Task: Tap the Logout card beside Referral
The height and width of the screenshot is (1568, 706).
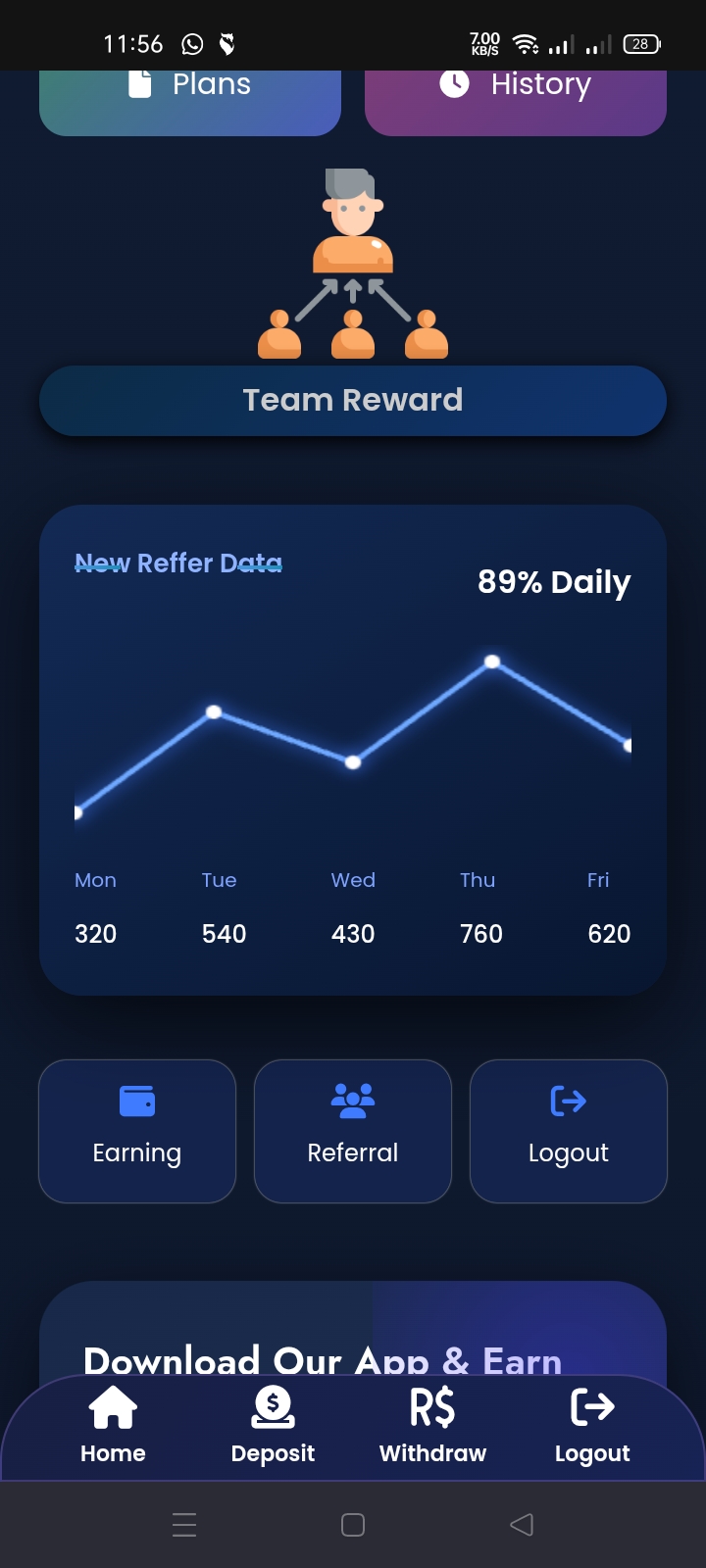Action: click(569, 1131)
